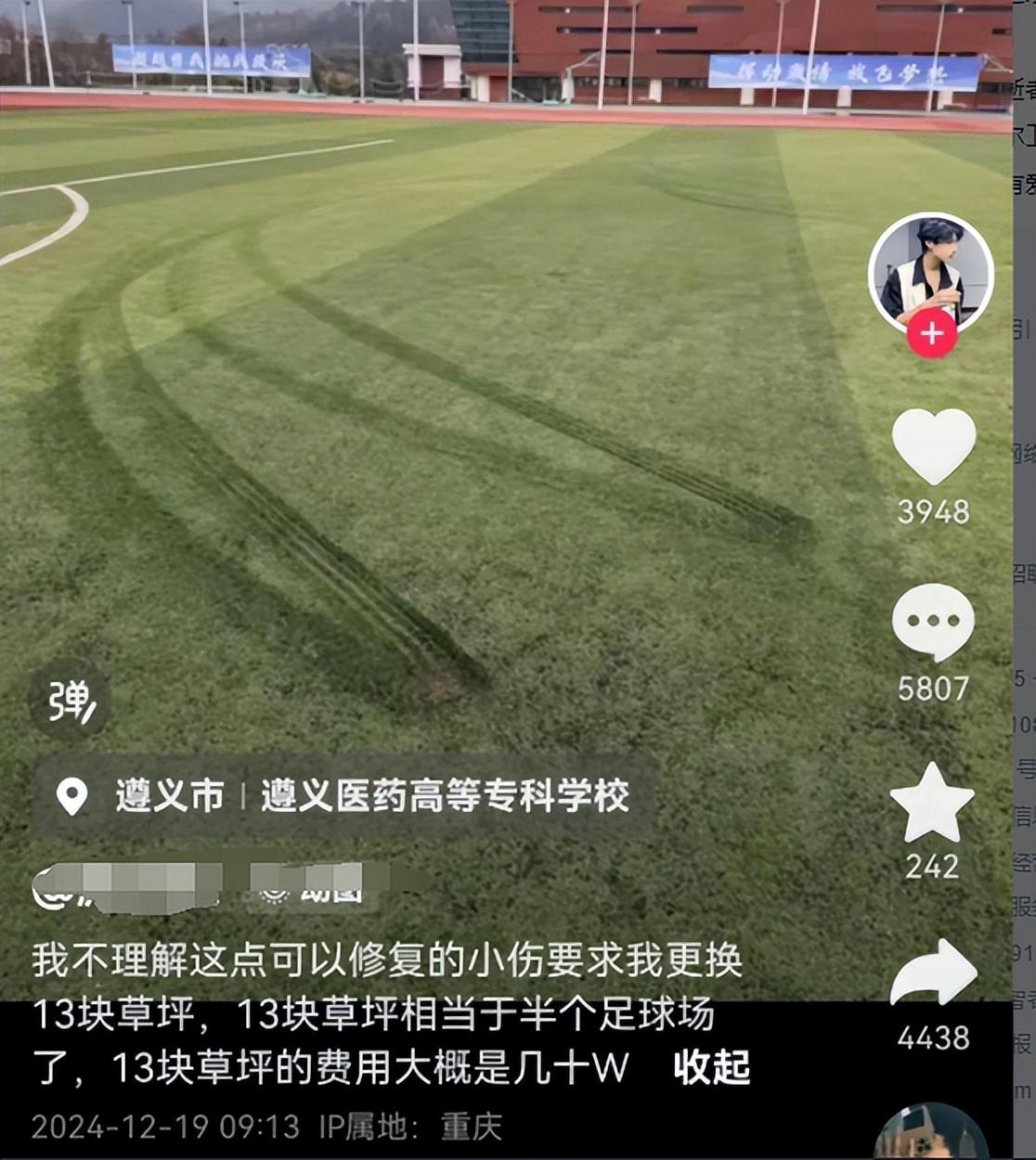The image size is (1036, 1160).
Task: Collapse the caption with 收起
Action: 711,1068
